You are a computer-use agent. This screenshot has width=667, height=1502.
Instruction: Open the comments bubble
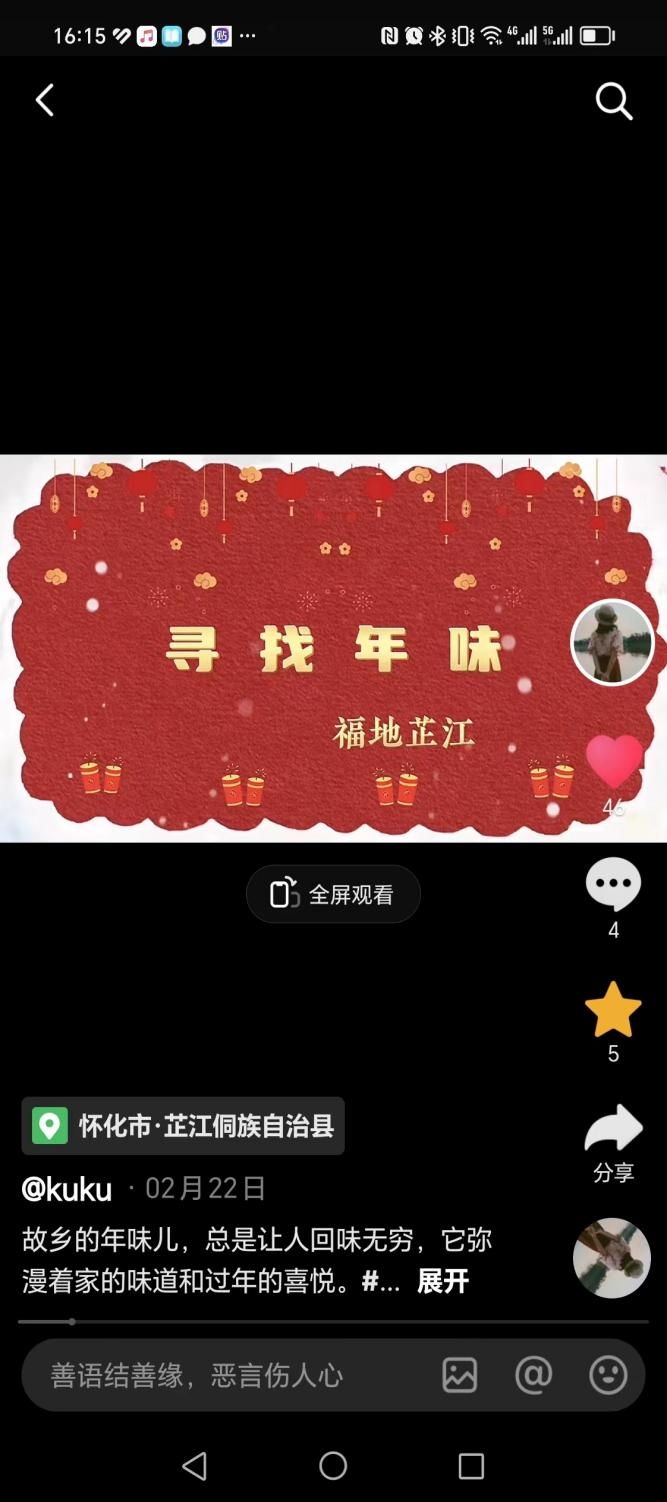click(613, 884)
